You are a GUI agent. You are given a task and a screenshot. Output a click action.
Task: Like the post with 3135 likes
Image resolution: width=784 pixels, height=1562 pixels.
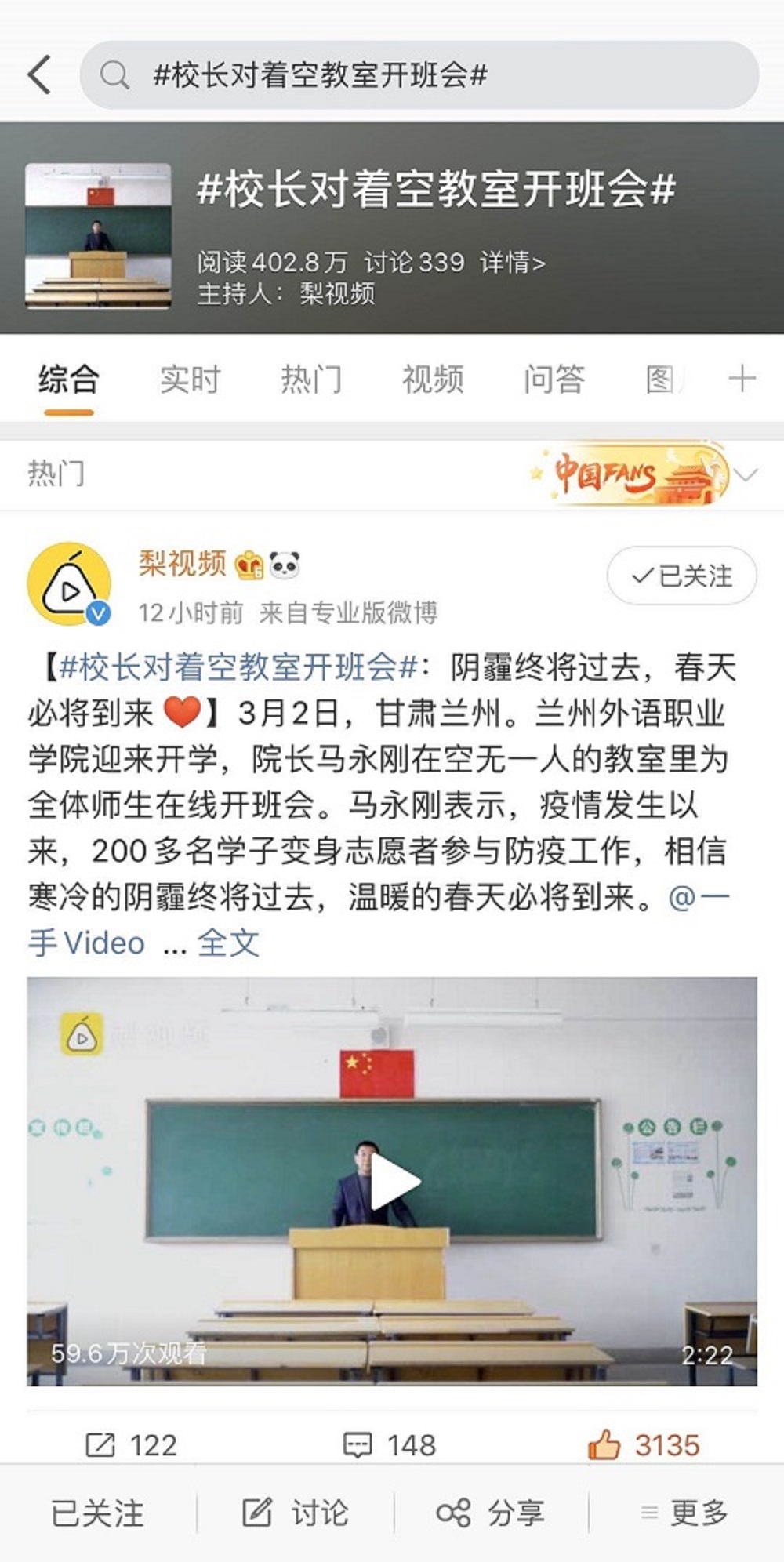click(644, 1445)
